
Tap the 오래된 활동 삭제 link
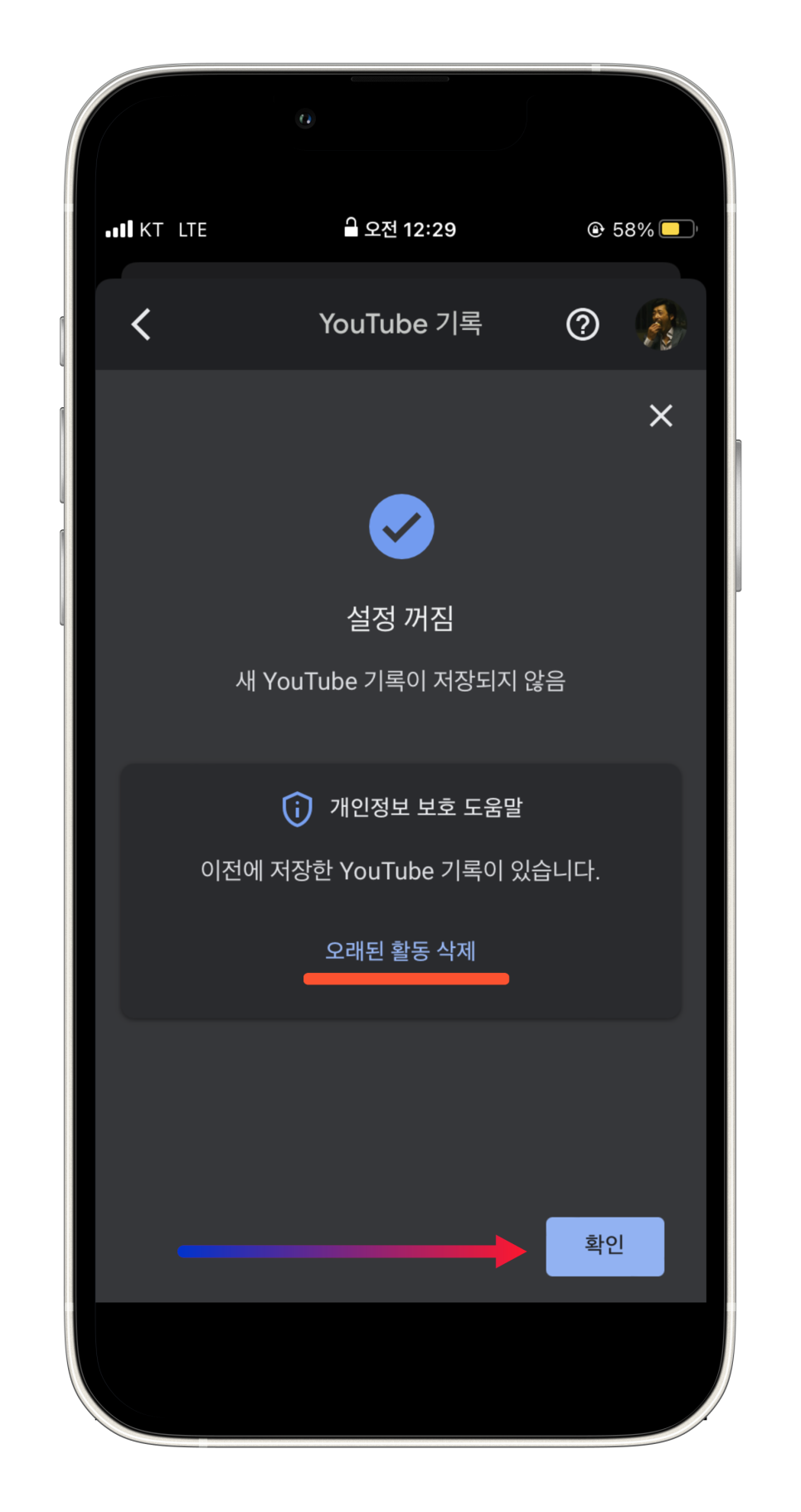(x=400, y=950)
